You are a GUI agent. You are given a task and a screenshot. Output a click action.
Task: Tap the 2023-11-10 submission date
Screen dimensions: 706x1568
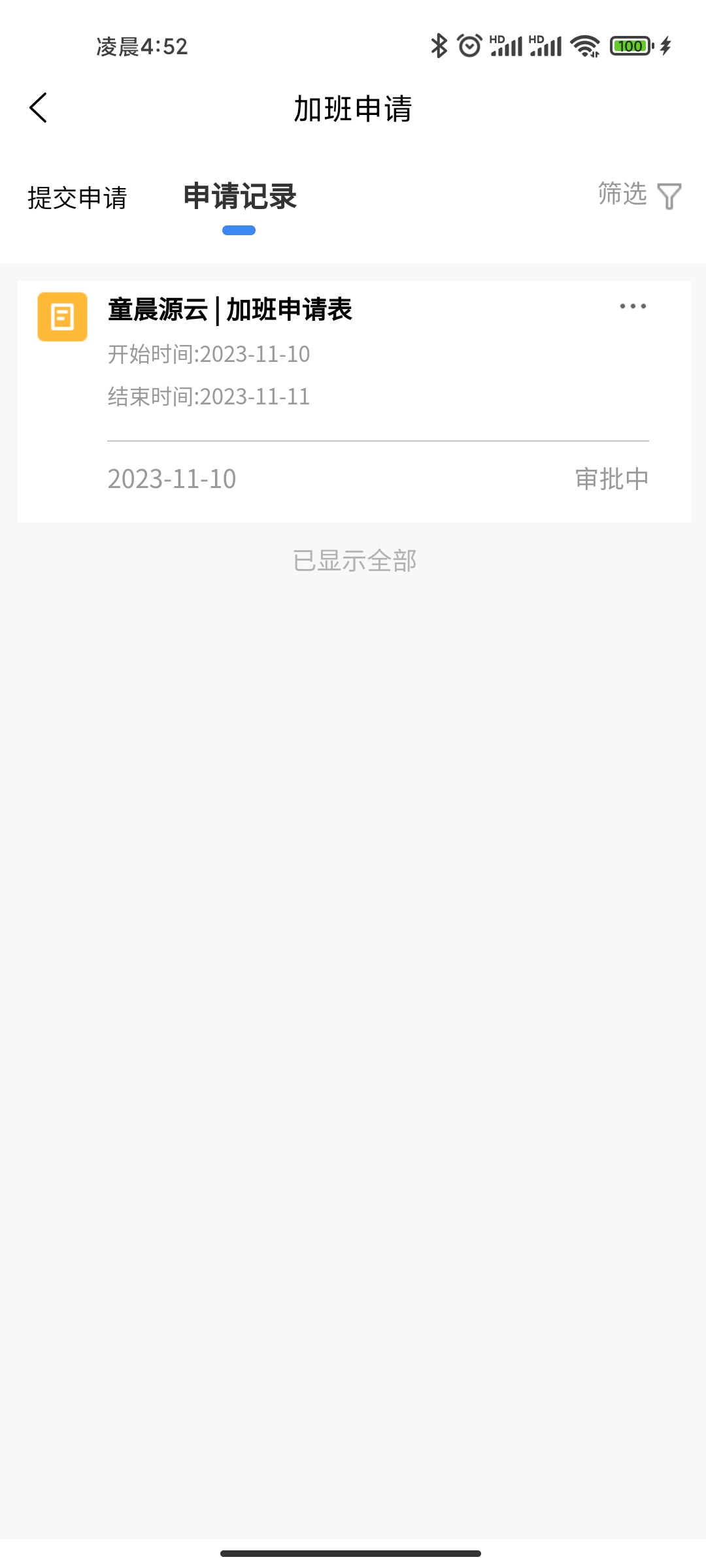tap(172, 479)
